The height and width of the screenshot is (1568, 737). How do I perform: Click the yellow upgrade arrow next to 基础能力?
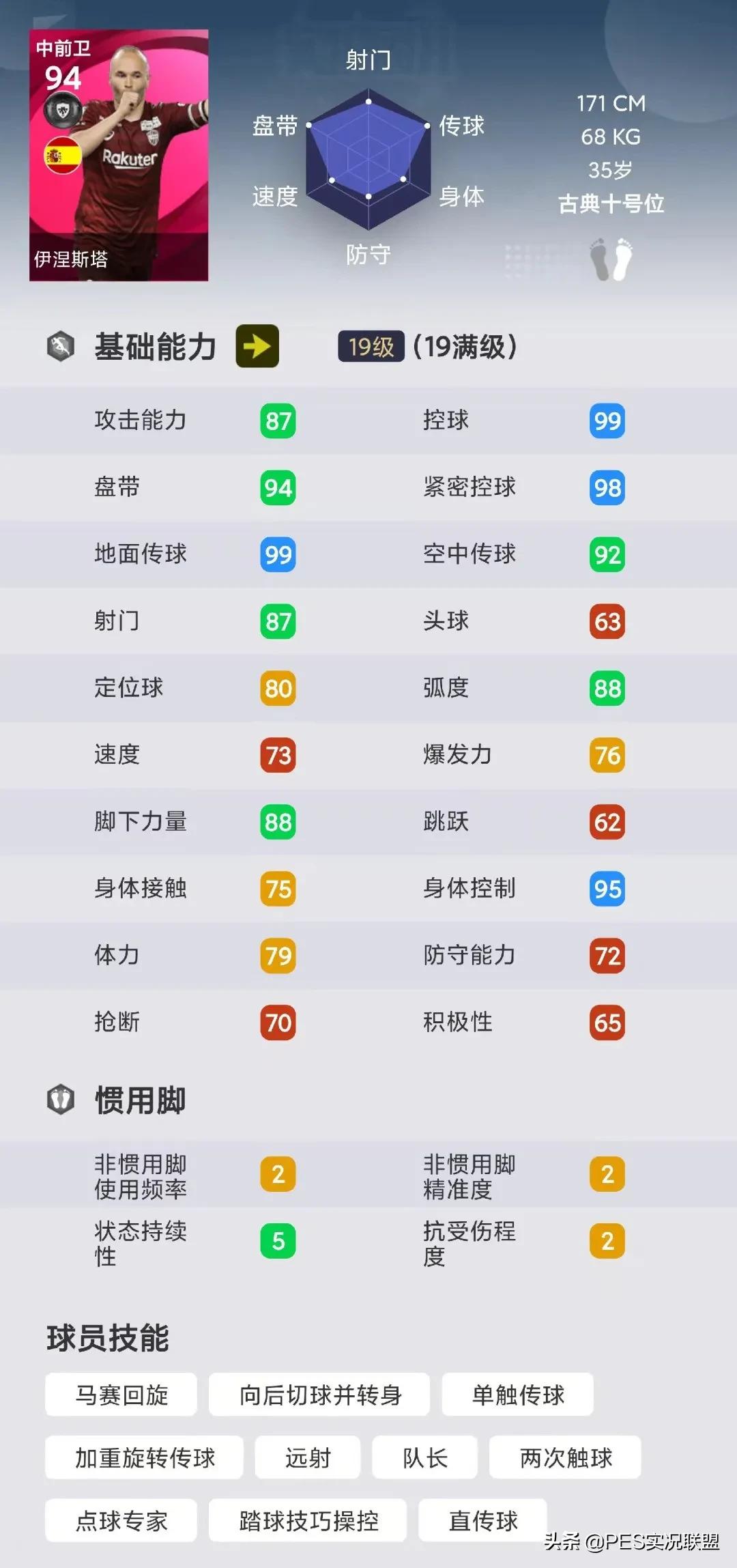(257, 348)
